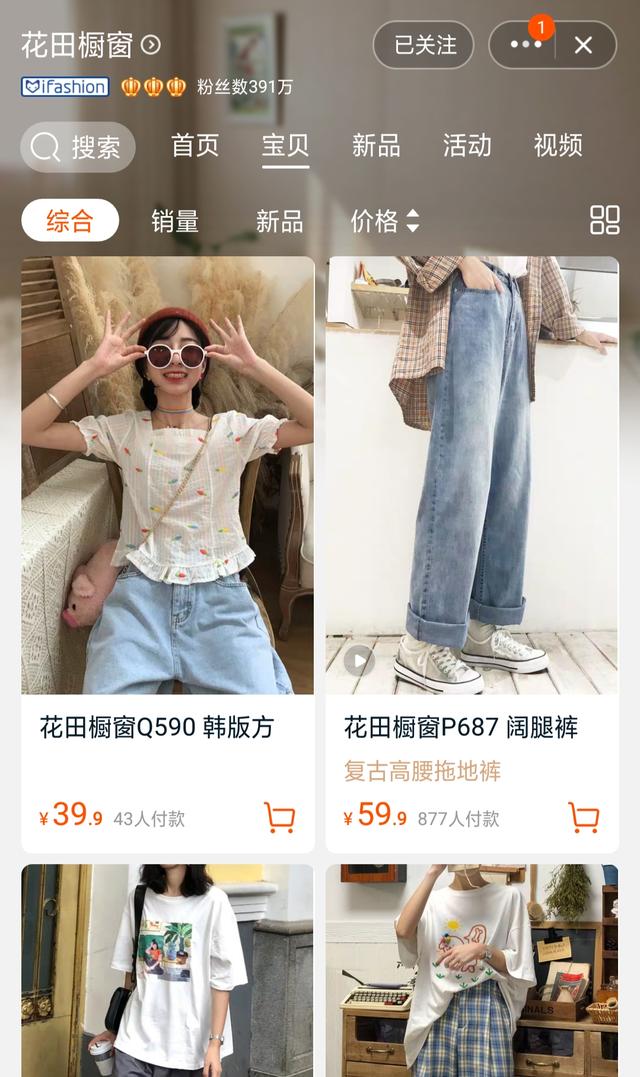Sort products by 综合
The image size is (640, 1077).
pos(70,220)
